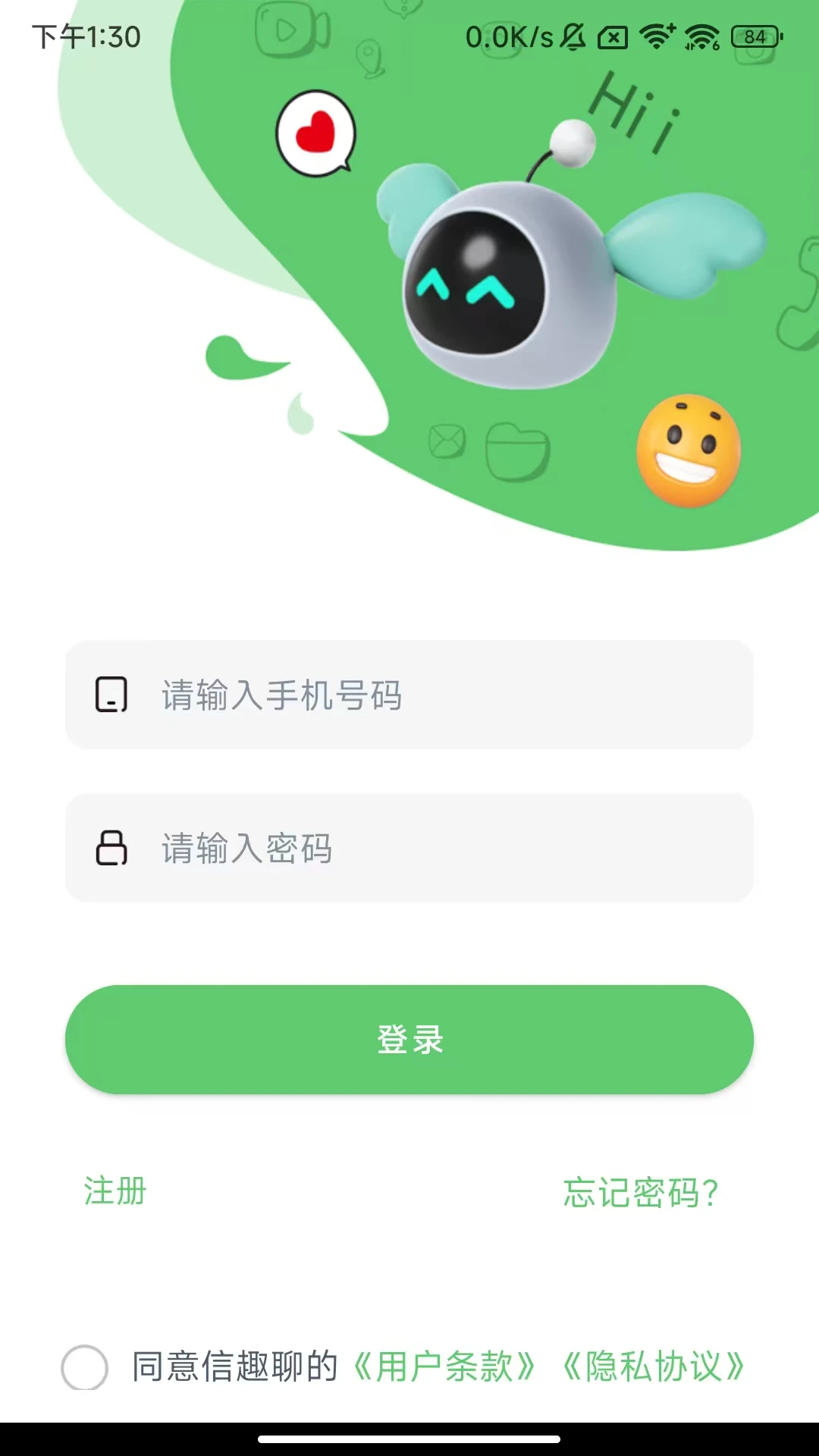Tap the phone number input field
Screen dimensions: 819x1456
(x=409, y=695)
